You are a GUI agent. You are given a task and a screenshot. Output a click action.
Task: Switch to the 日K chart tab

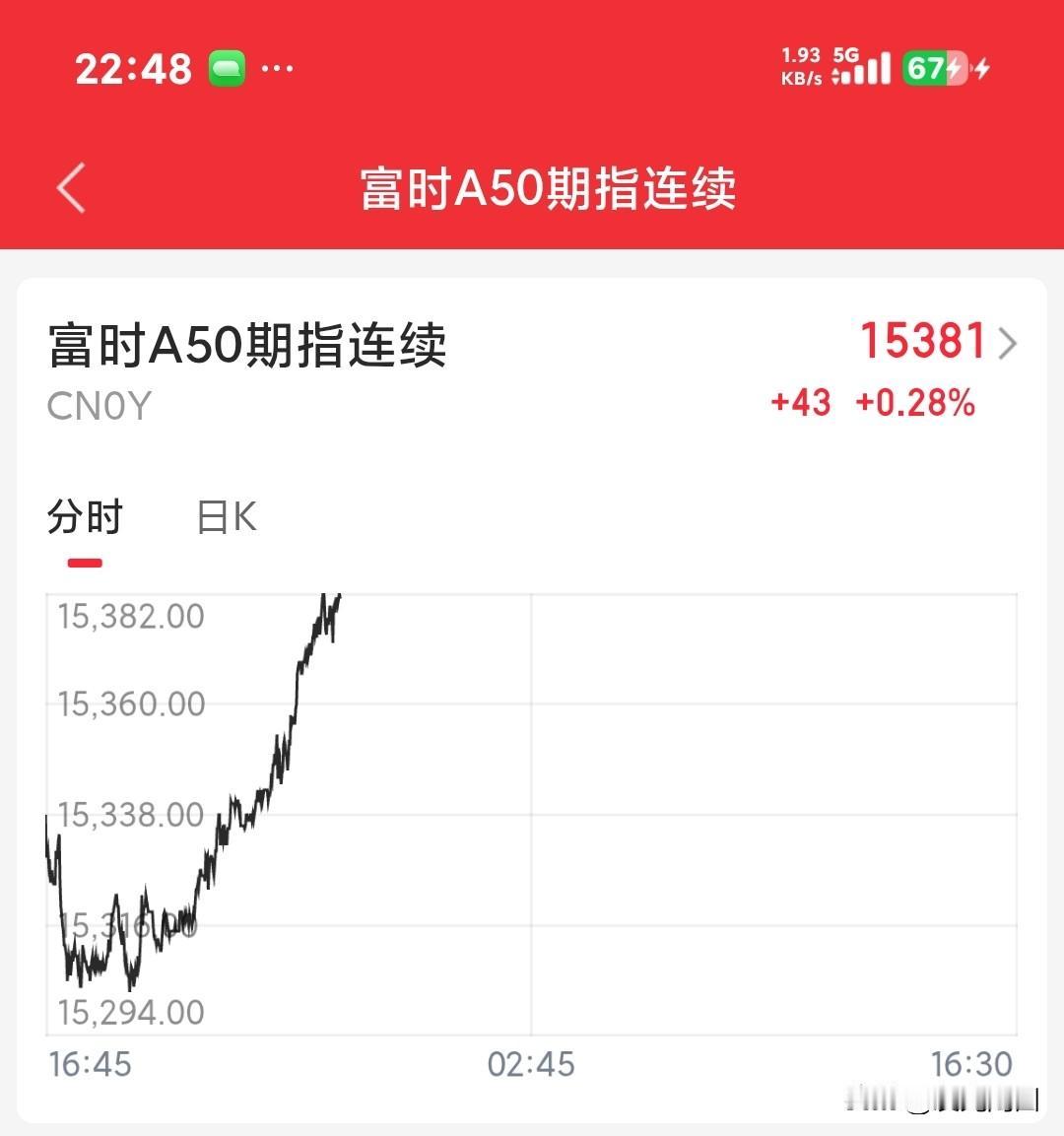point(226,515)
